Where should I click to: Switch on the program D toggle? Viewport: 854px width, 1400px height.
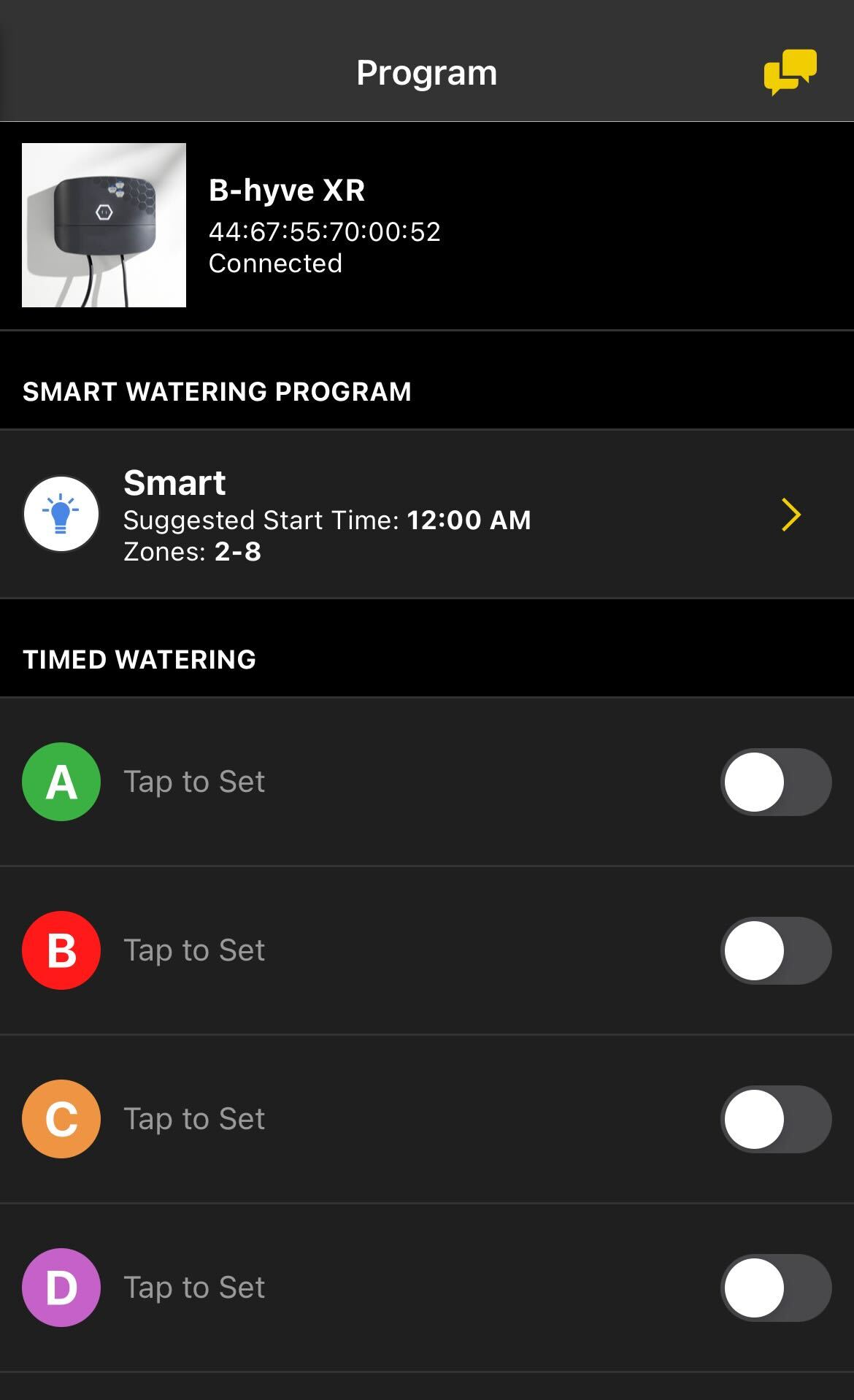coord(776,1288)
